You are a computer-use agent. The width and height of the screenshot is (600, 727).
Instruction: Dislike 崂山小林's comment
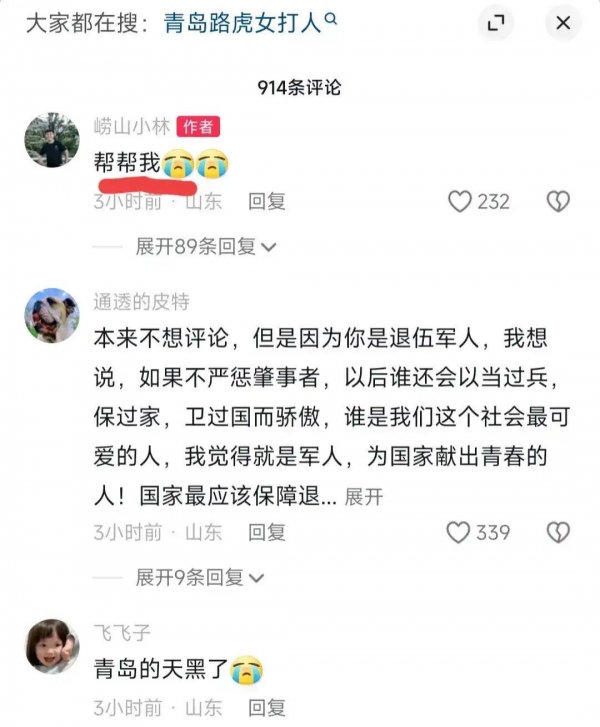pyautogui.click(x=557, y=201)
